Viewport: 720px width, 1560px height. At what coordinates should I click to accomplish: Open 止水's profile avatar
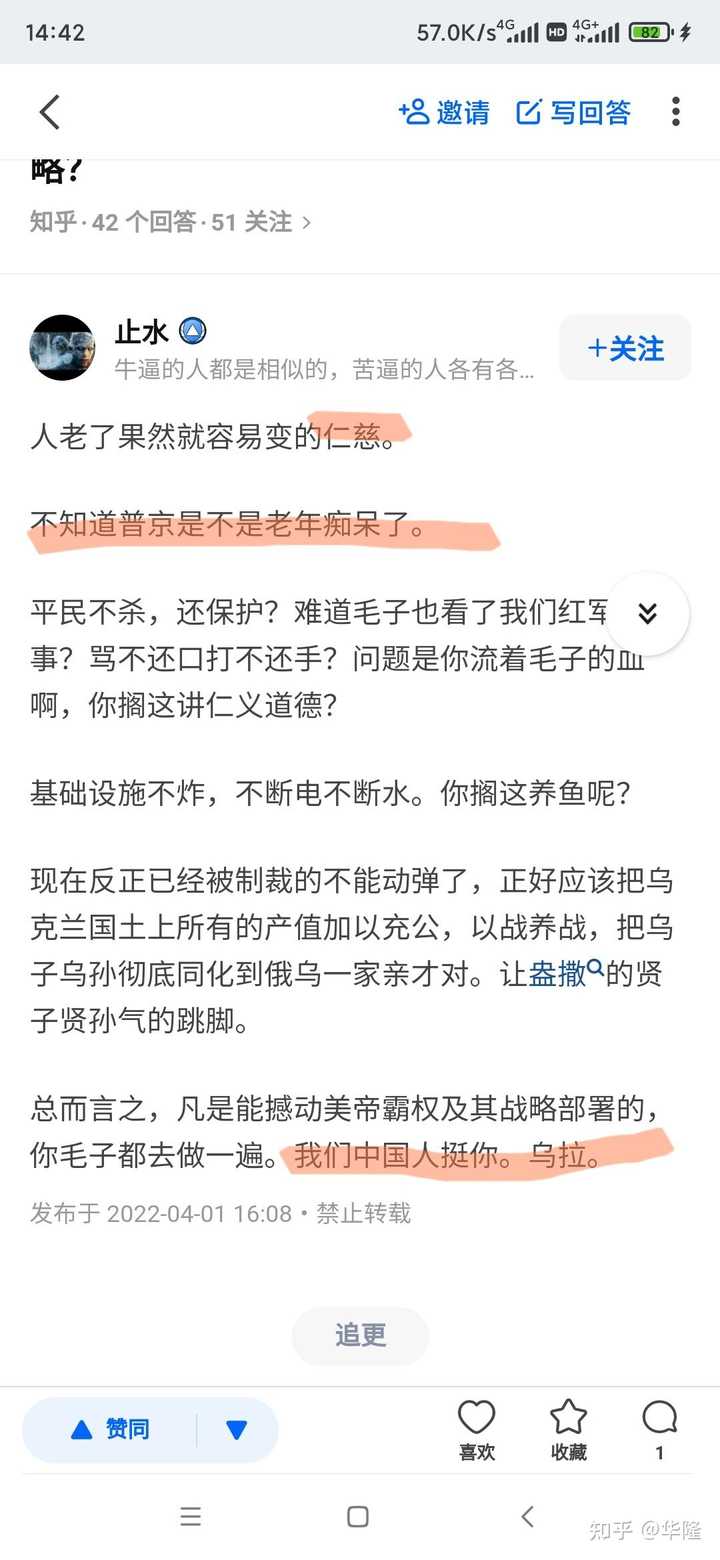[x=62, y=348]
